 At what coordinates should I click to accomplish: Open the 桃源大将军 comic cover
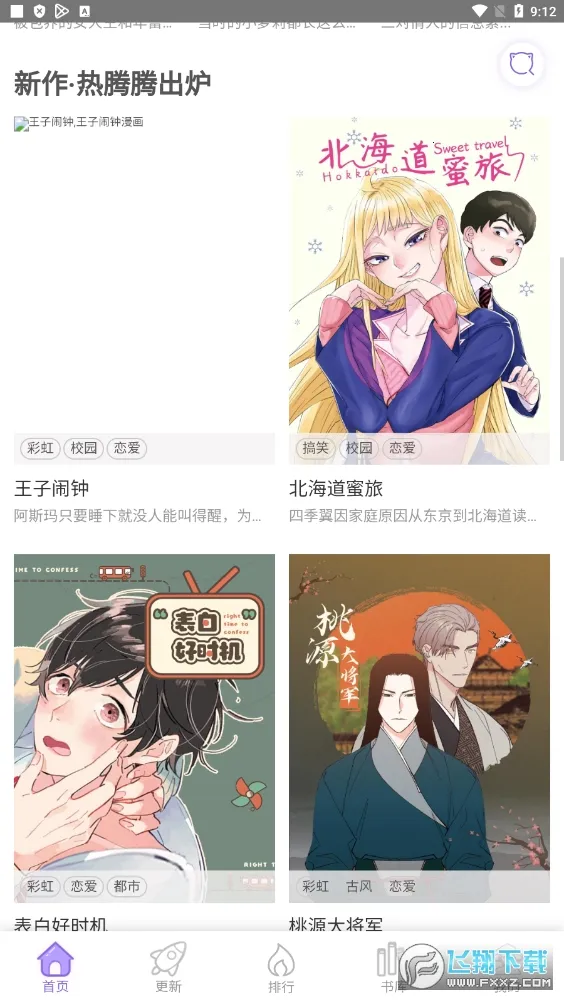[x=419, y=728]
